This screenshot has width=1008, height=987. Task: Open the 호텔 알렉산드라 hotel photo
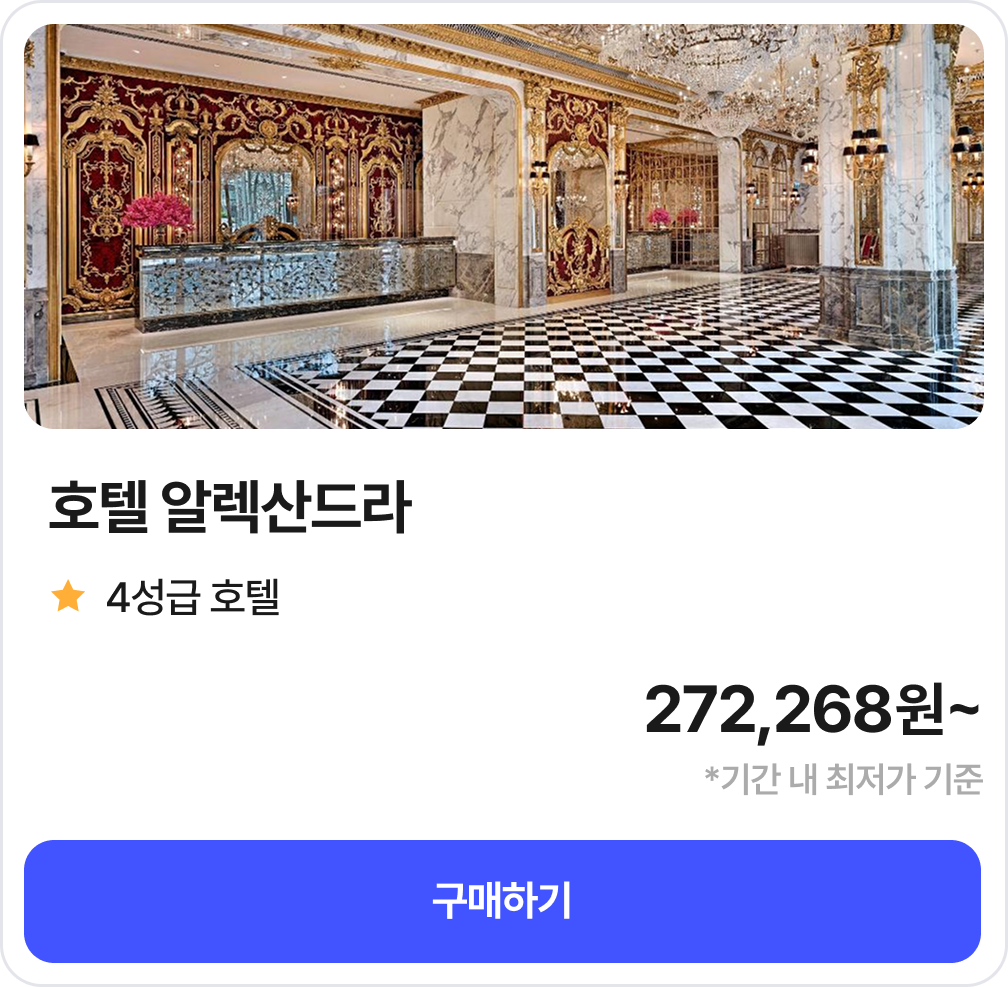pos(503,226)
